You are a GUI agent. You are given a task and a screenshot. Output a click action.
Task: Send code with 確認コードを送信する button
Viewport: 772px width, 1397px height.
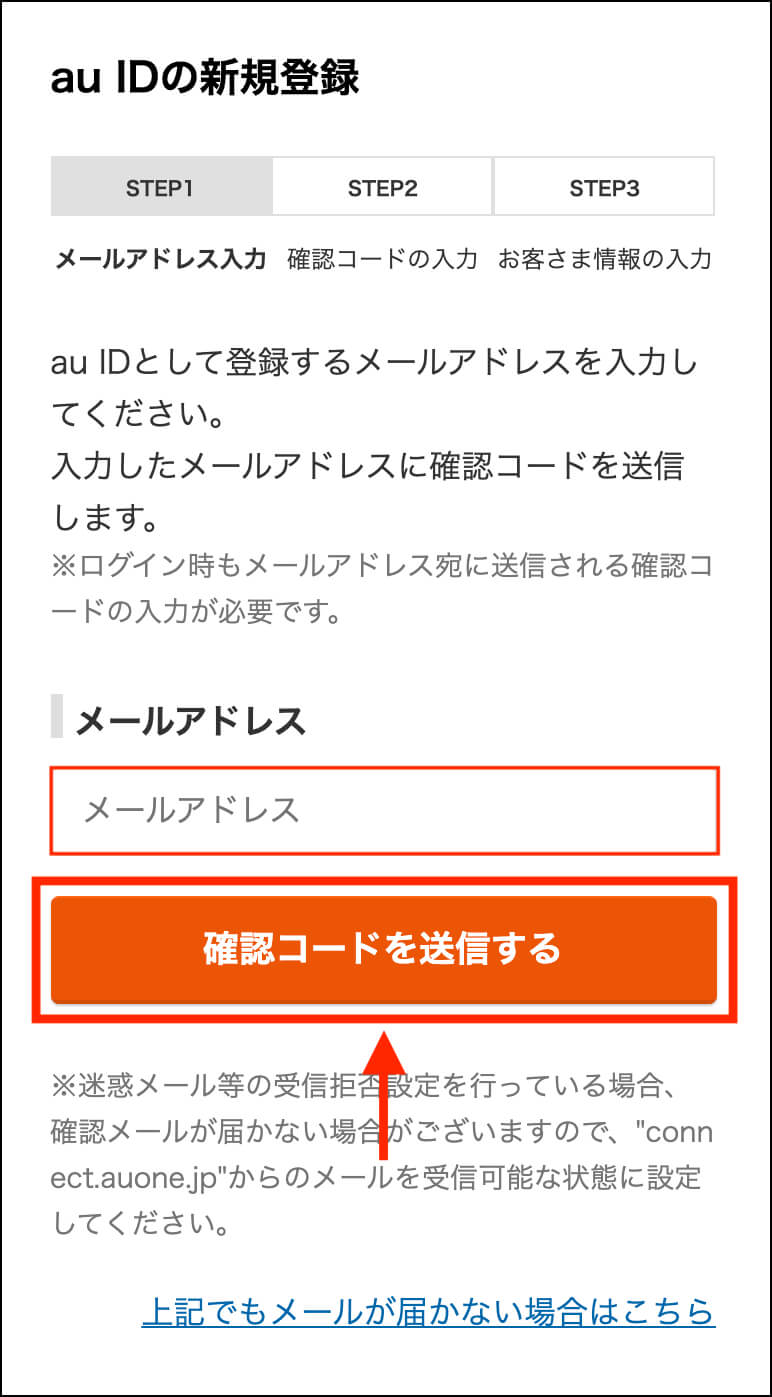(384, 949)
